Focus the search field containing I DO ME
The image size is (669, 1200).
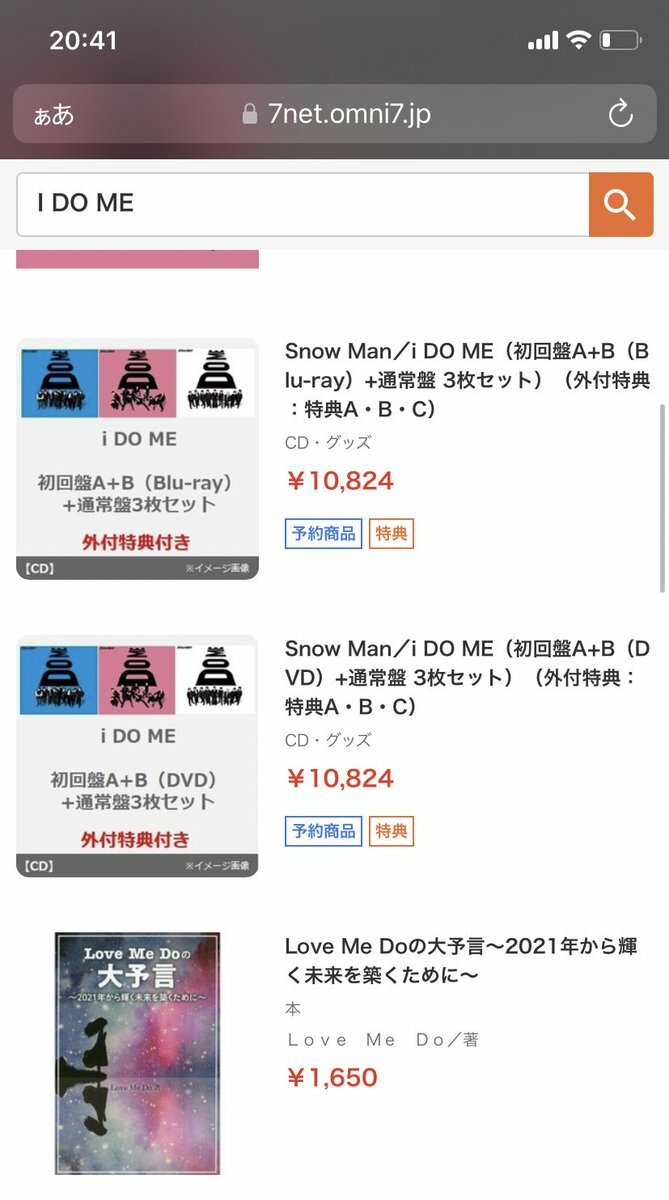[302, 205]
